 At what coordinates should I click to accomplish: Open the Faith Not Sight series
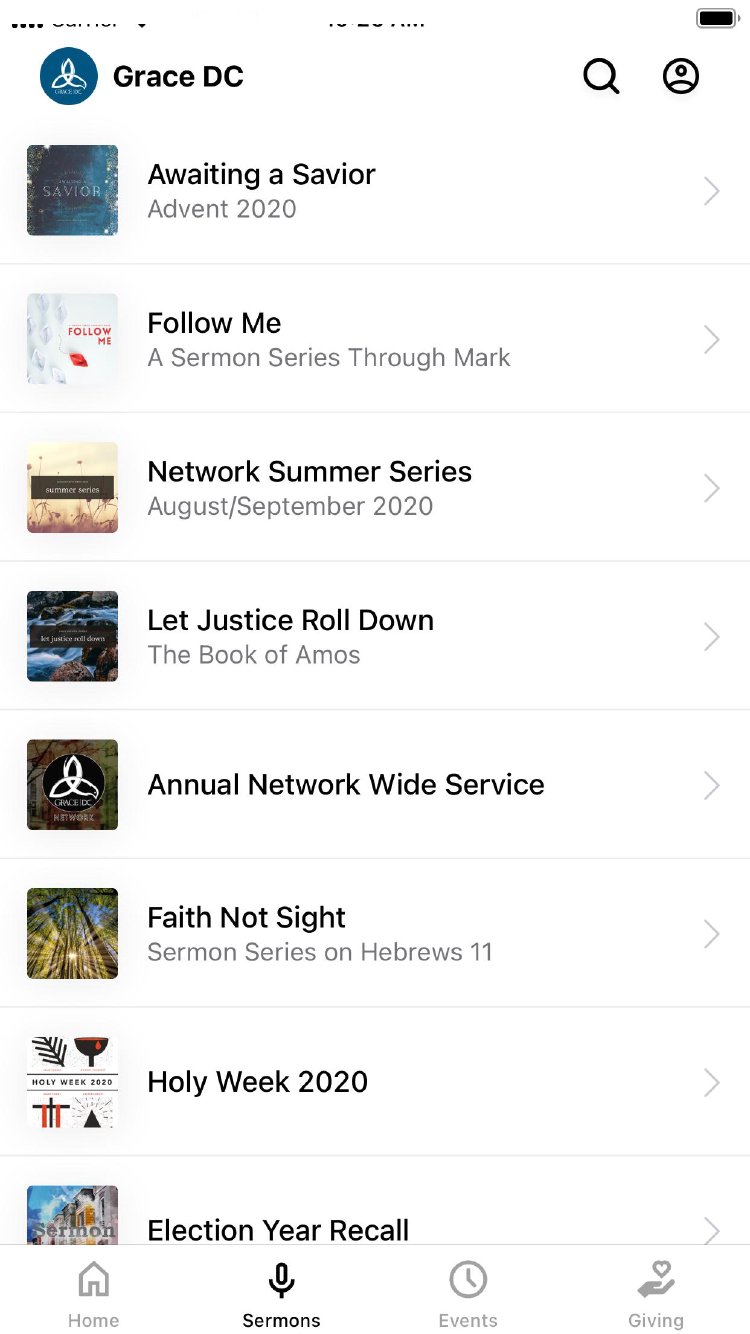[375, 933]
